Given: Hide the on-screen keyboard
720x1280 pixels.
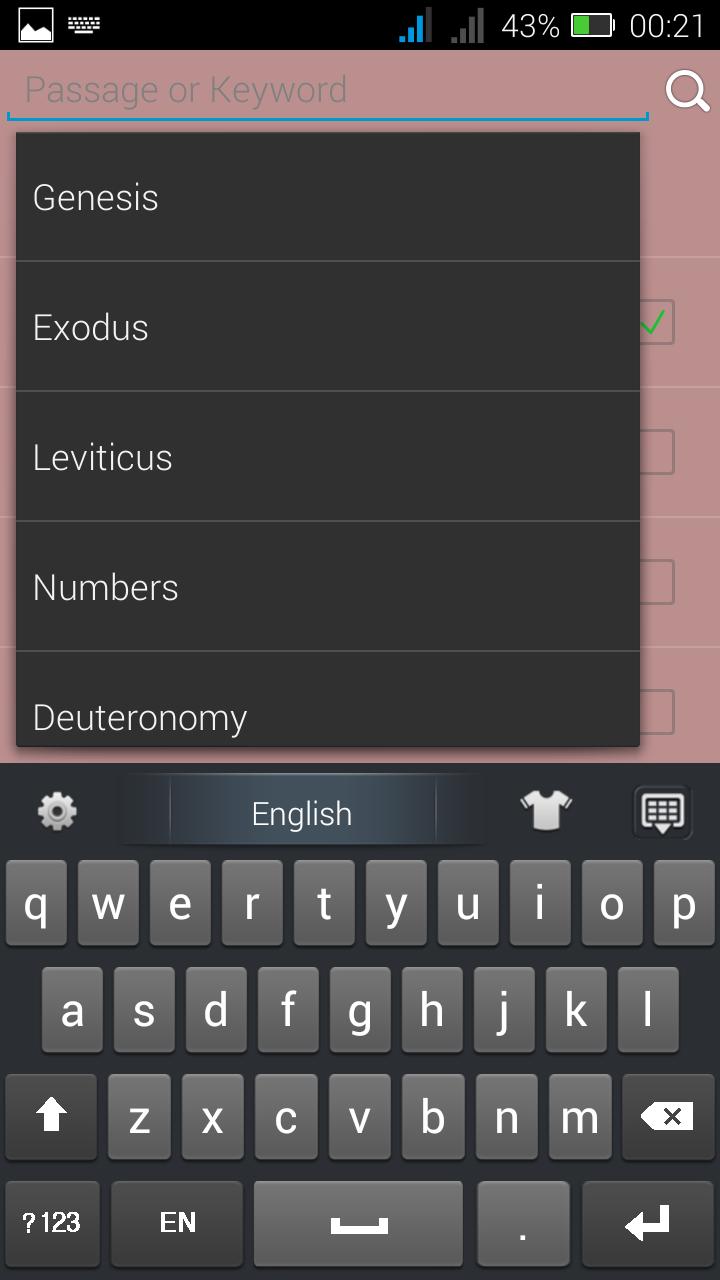Looking at the screenshot, I should click(662, 811).
